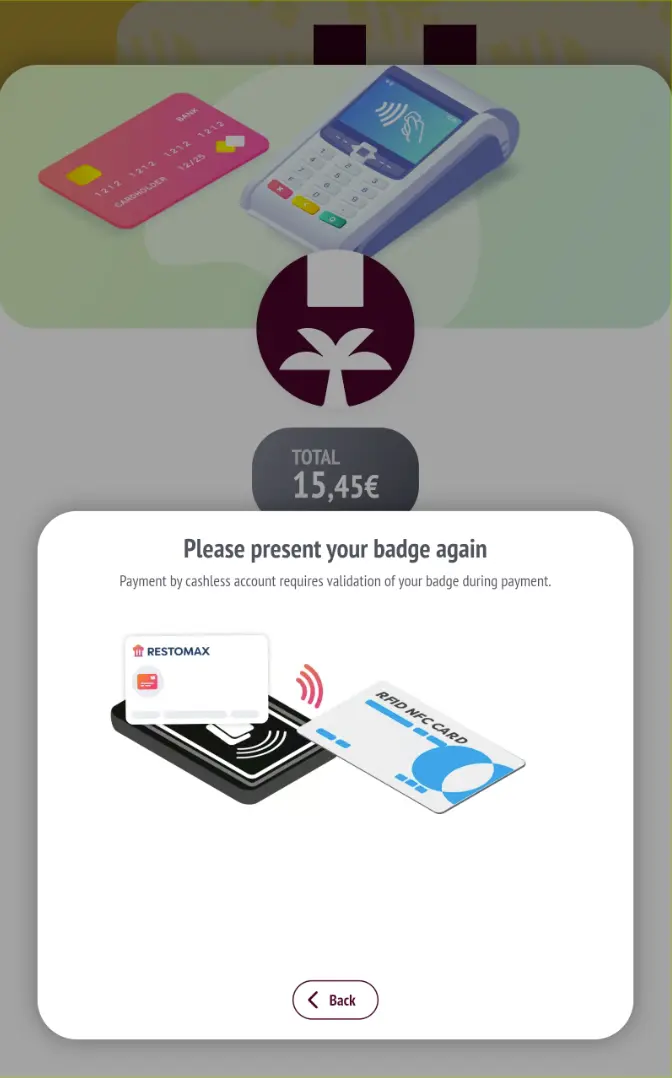Tap the Back button in the dialog
This screenshot has width=672, height=1078.
[335, 1000]
